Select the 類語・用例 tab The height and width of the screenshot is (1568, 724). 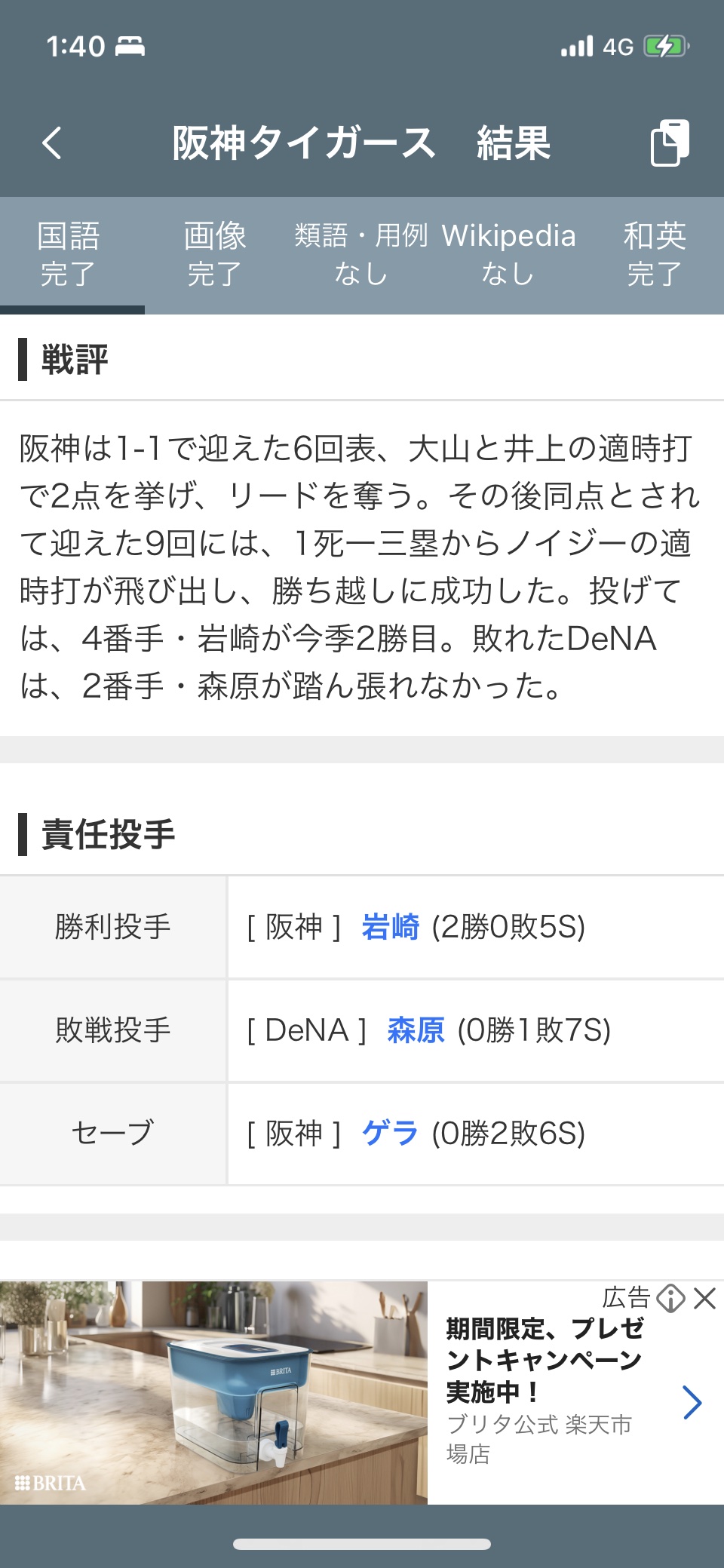(361, 255)
